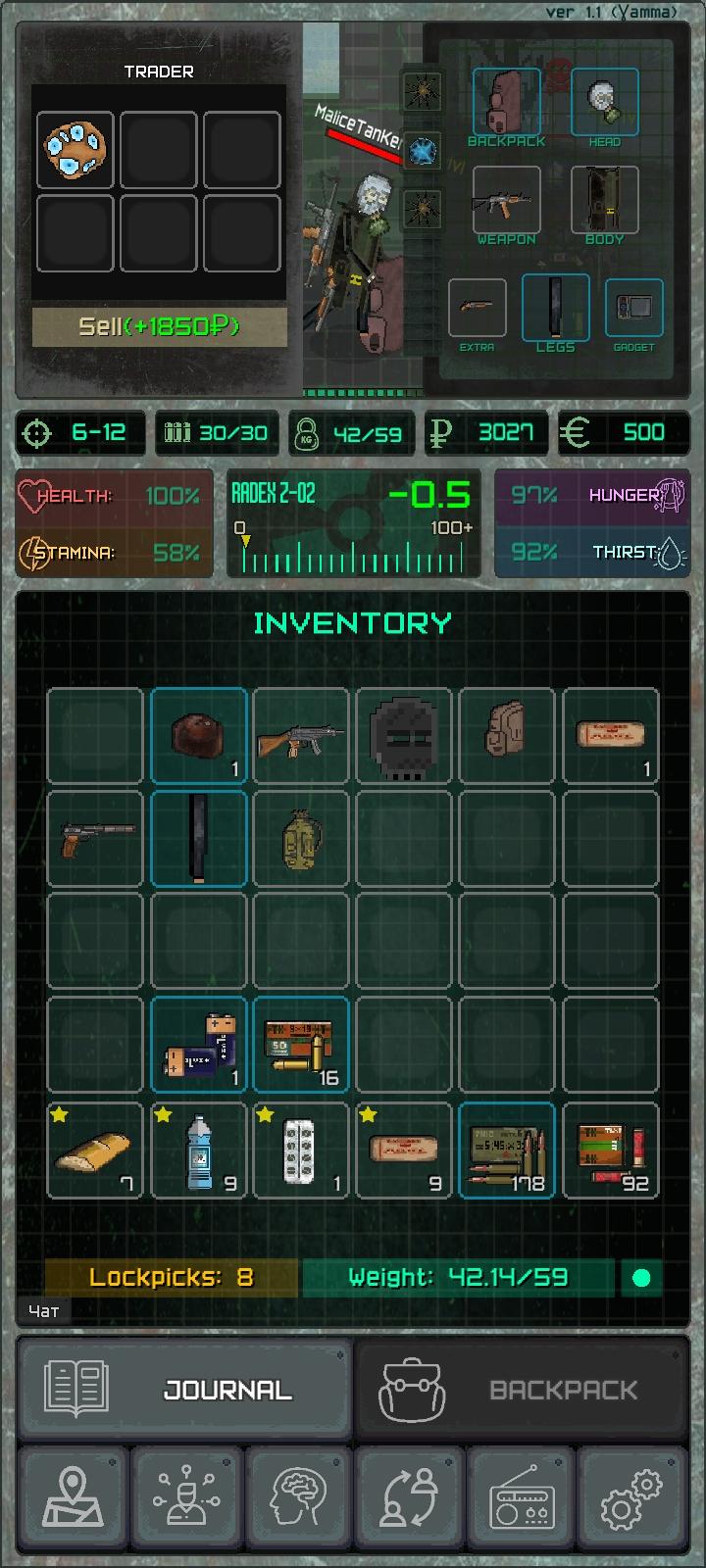Select the fur hat in inventory
The image size is (706, 1568).
(198, 736)
